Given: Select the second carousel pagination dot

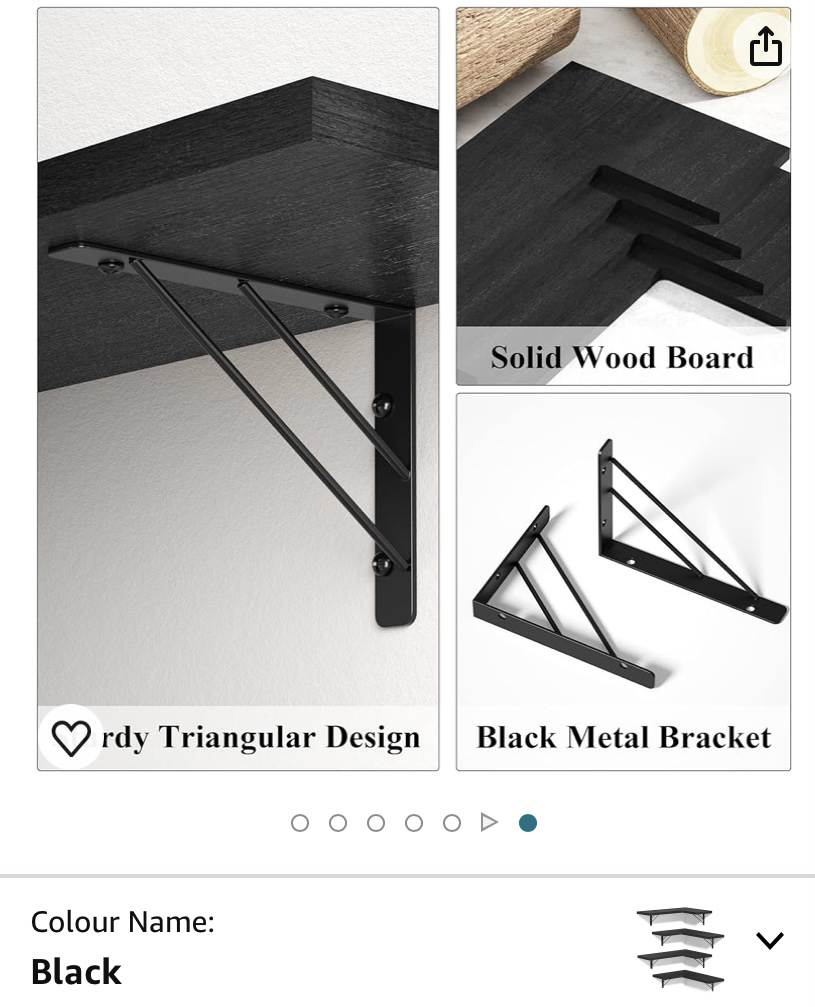Looking at the screenshot, I should (338, 822).
